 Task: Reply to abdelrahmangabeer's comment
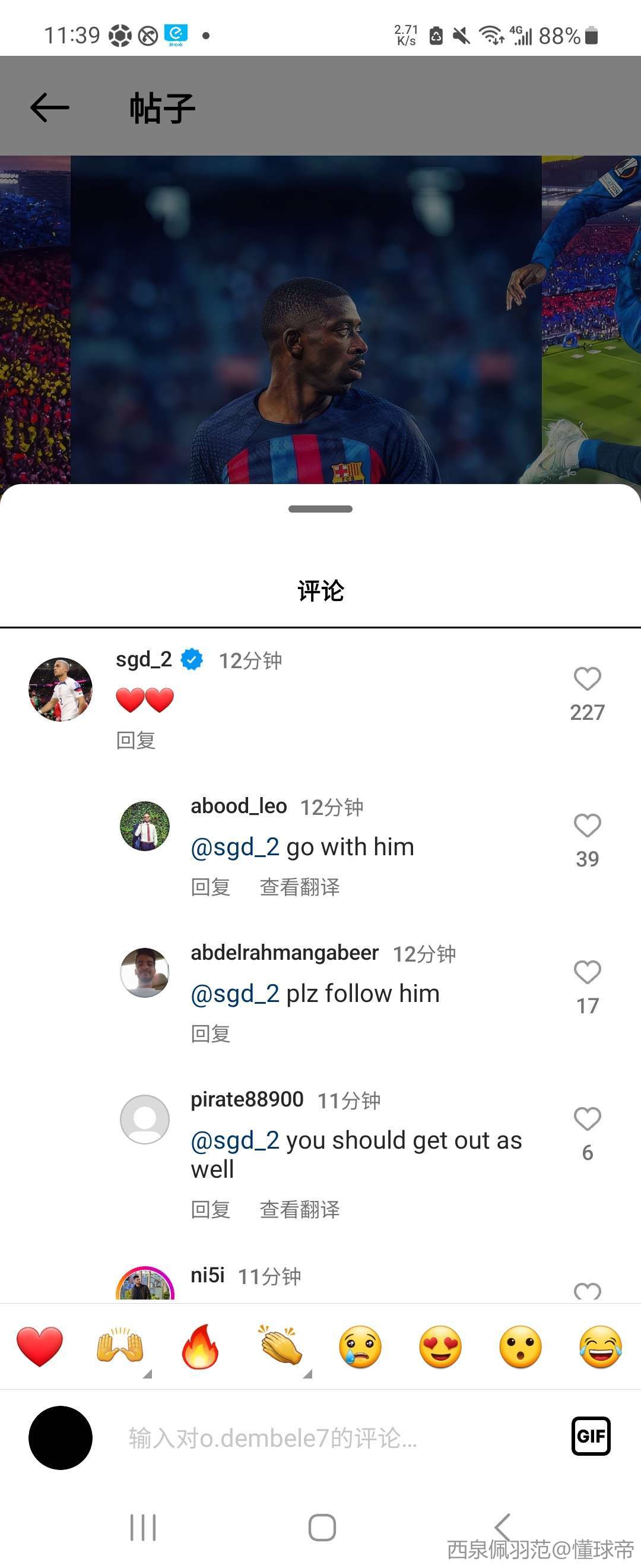(x=211, y=1033)
